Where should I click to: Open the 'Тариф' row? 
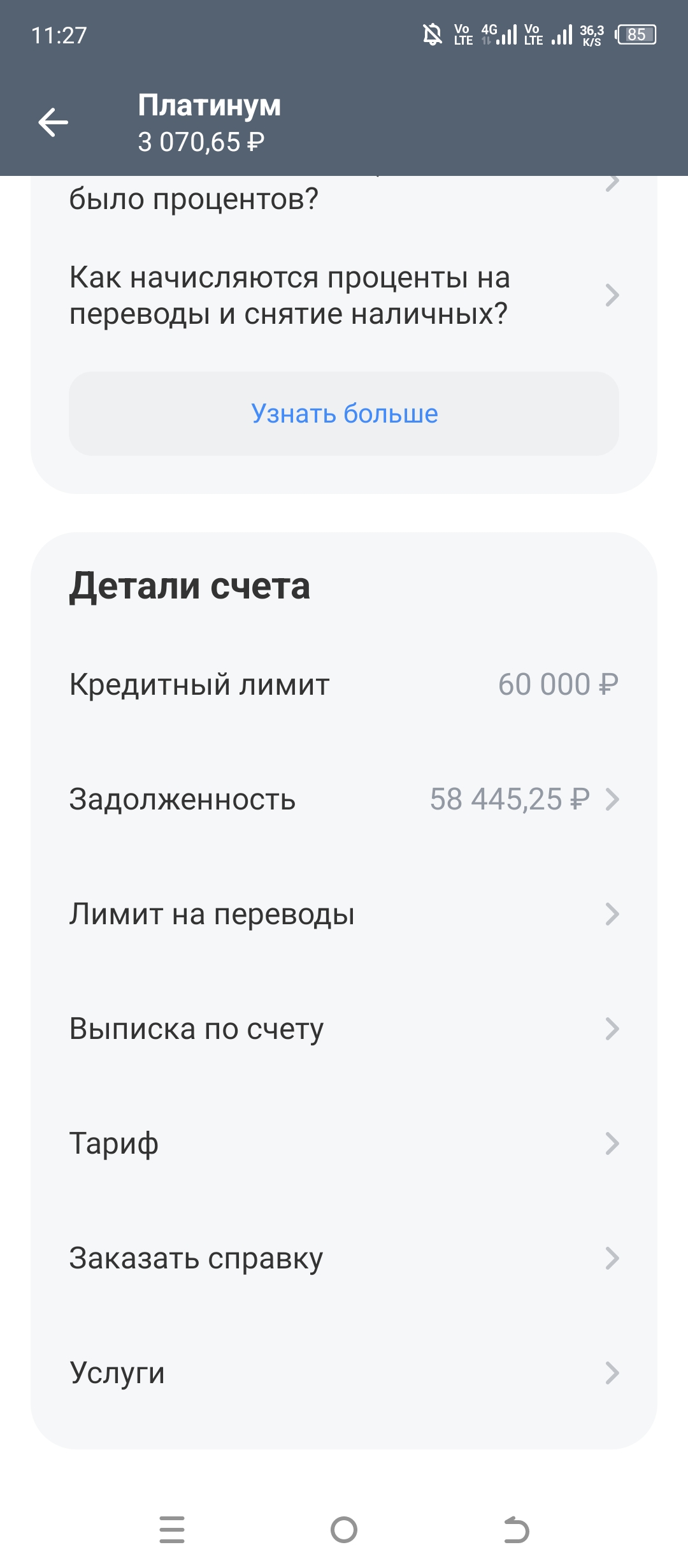pyautogui.click(x=344, y=1143)
